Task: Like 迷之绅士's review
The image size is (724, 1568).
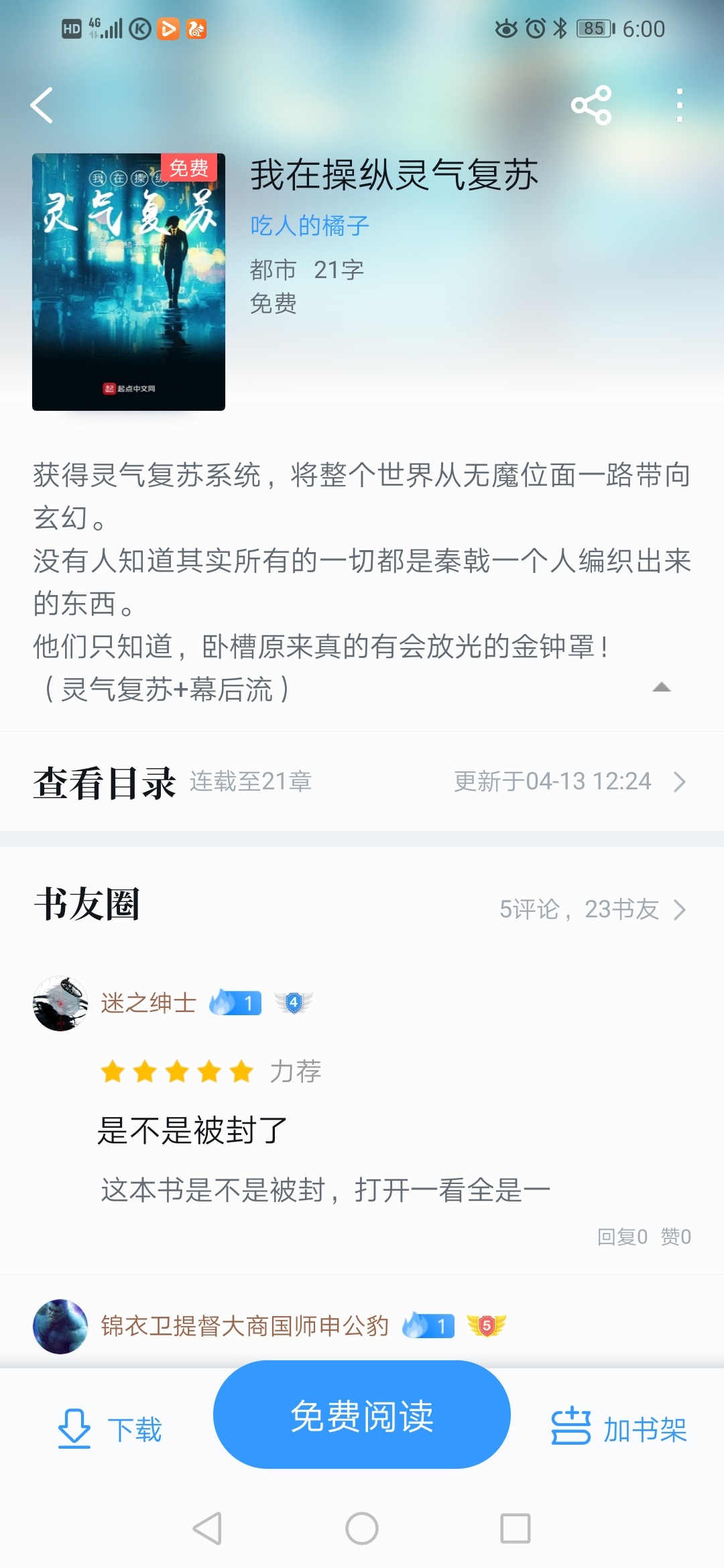Action: coord(676,1236)
